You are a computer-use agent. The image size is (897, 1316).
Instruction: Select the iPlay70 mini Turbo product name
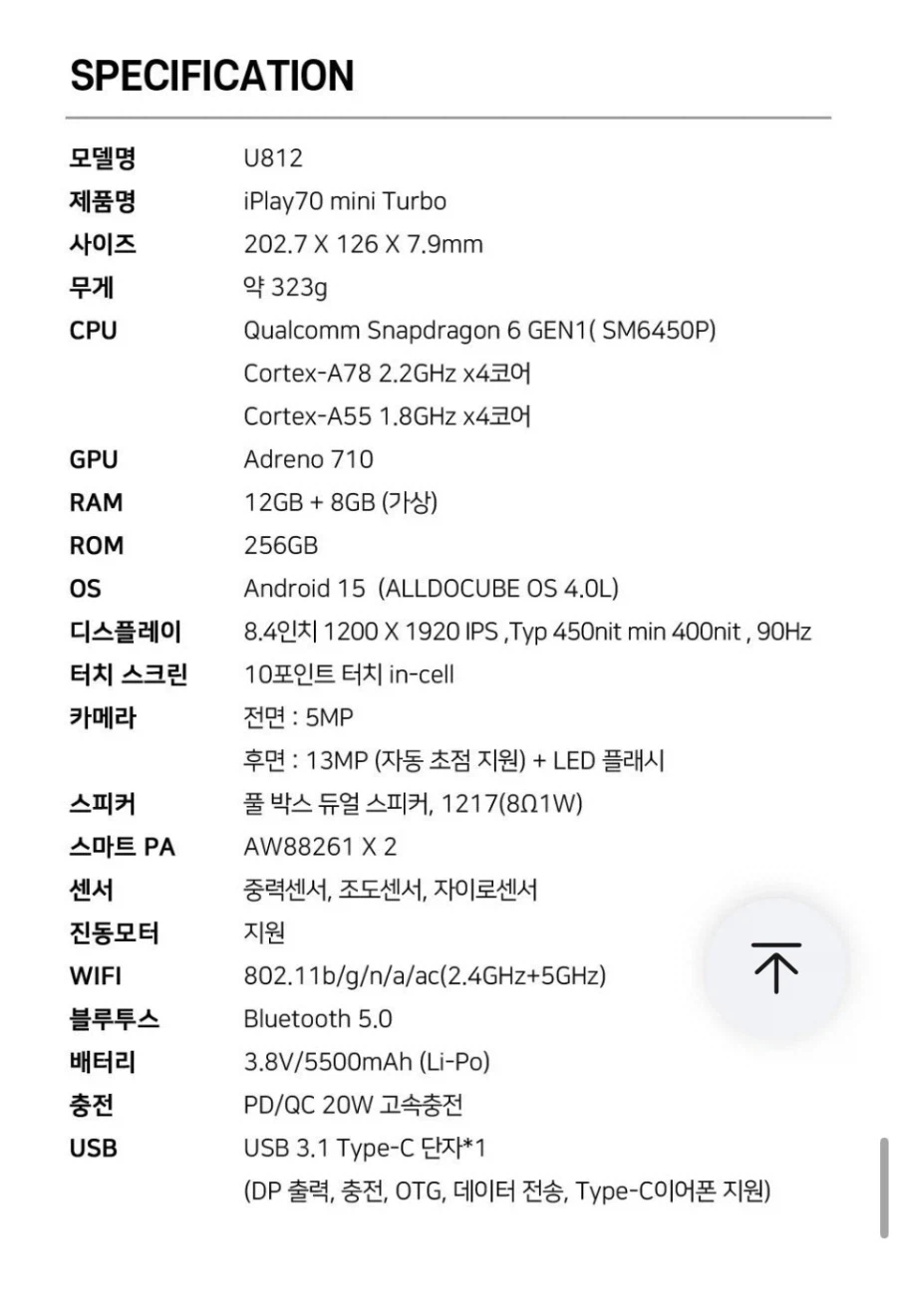point(345,201)
